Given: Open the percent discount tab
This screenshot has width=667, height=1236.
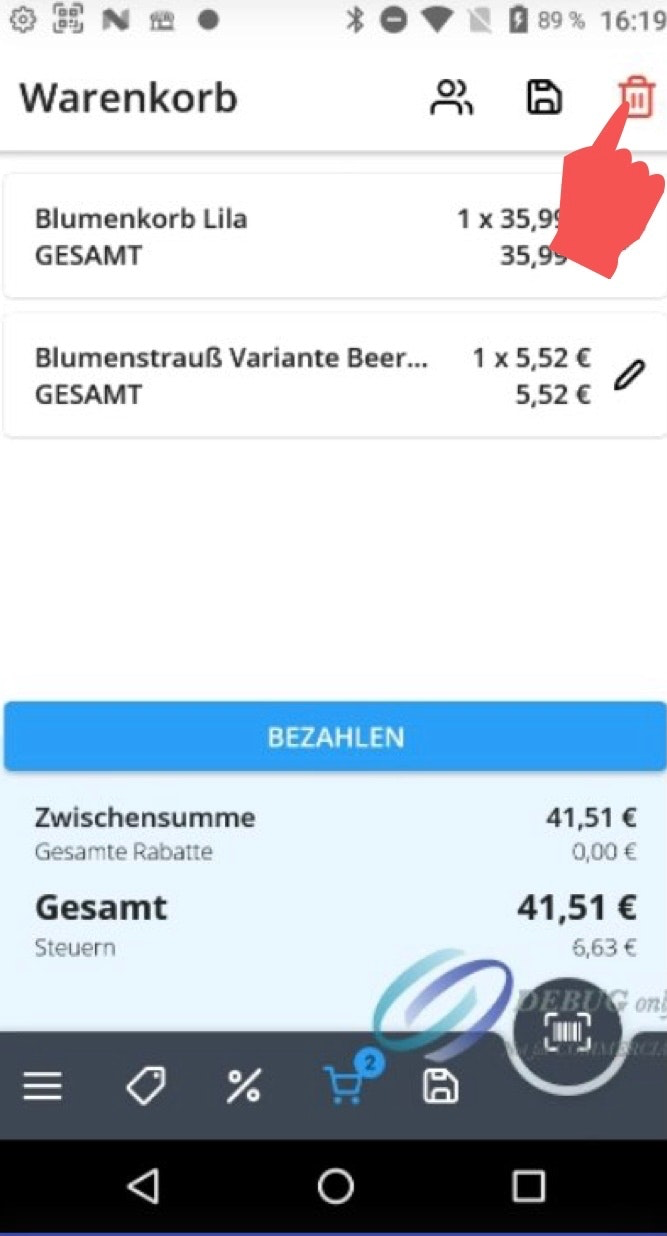Looking at the screenshot, I should click(243, 1087).
